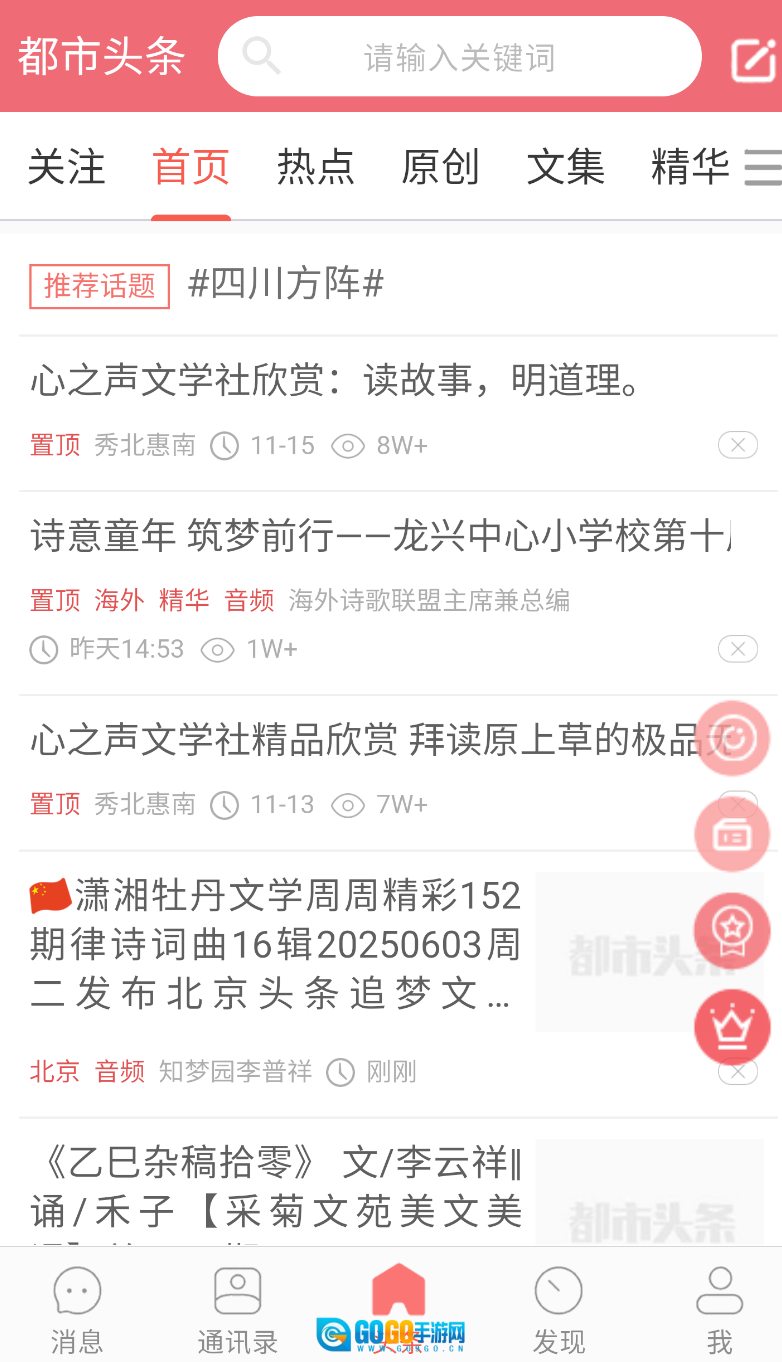Compose a new post

(x=752, y=59)
